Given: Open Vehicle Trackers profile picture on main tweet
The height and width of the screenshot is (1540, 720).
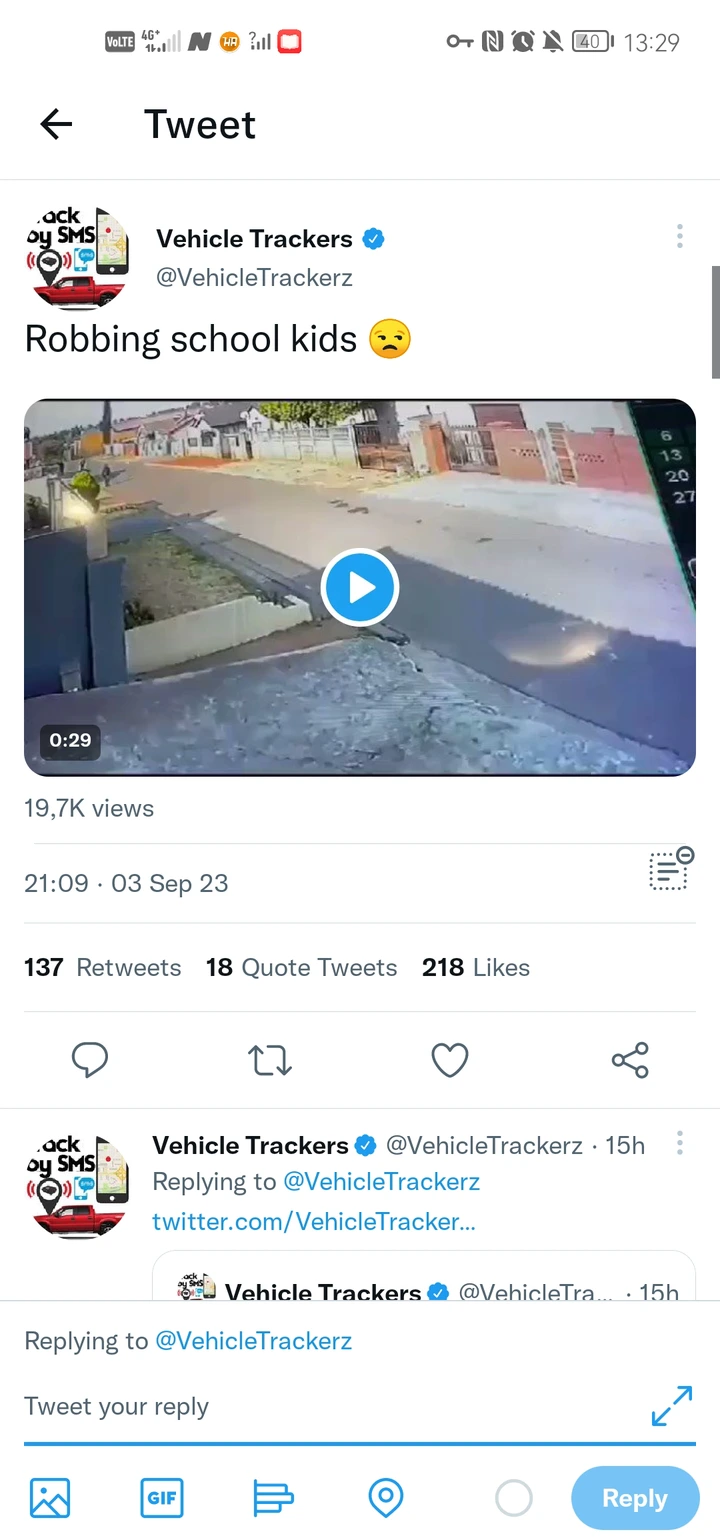Looking at the screenshot, I should pyautogui.click(x=77, y=259).
